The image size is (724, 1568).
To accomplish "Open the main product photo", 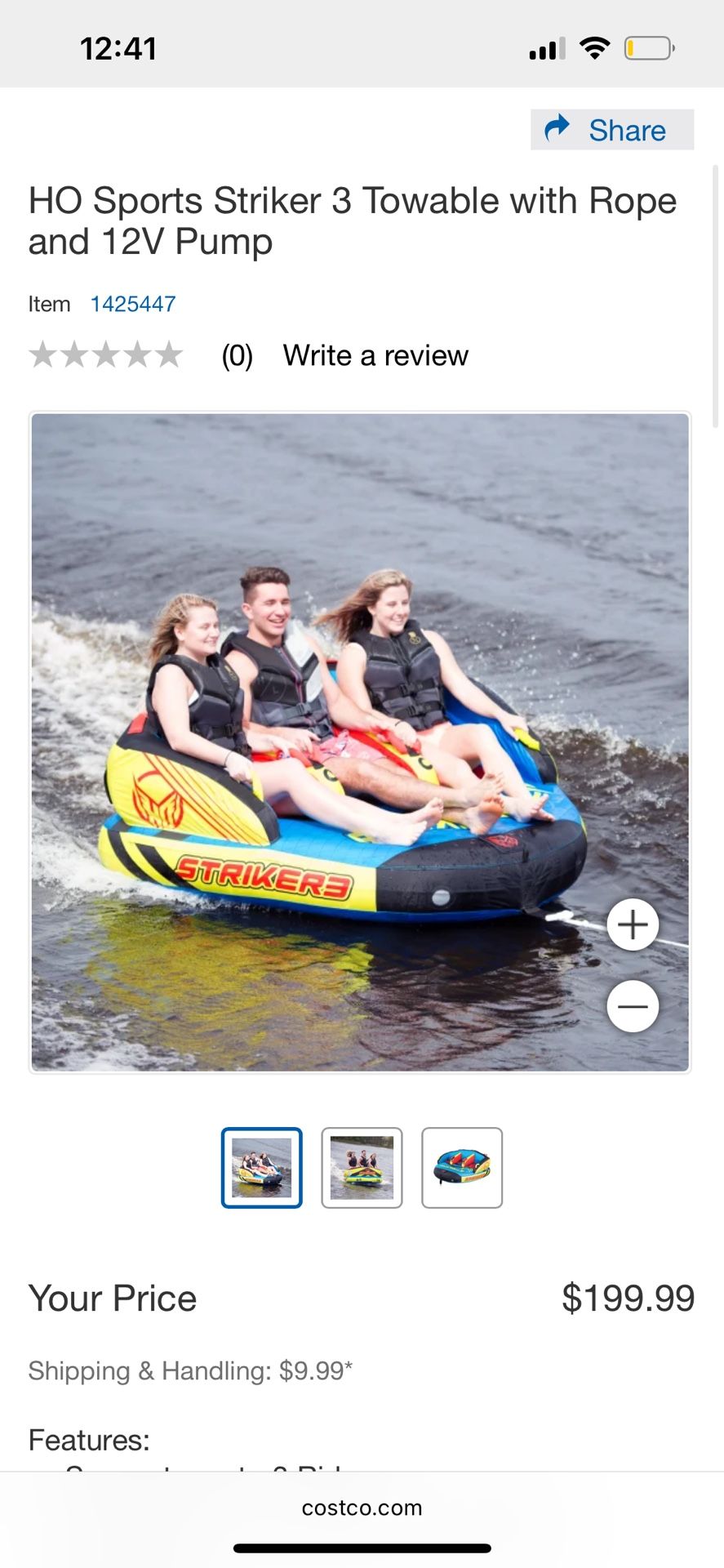I will pos(360,742).
